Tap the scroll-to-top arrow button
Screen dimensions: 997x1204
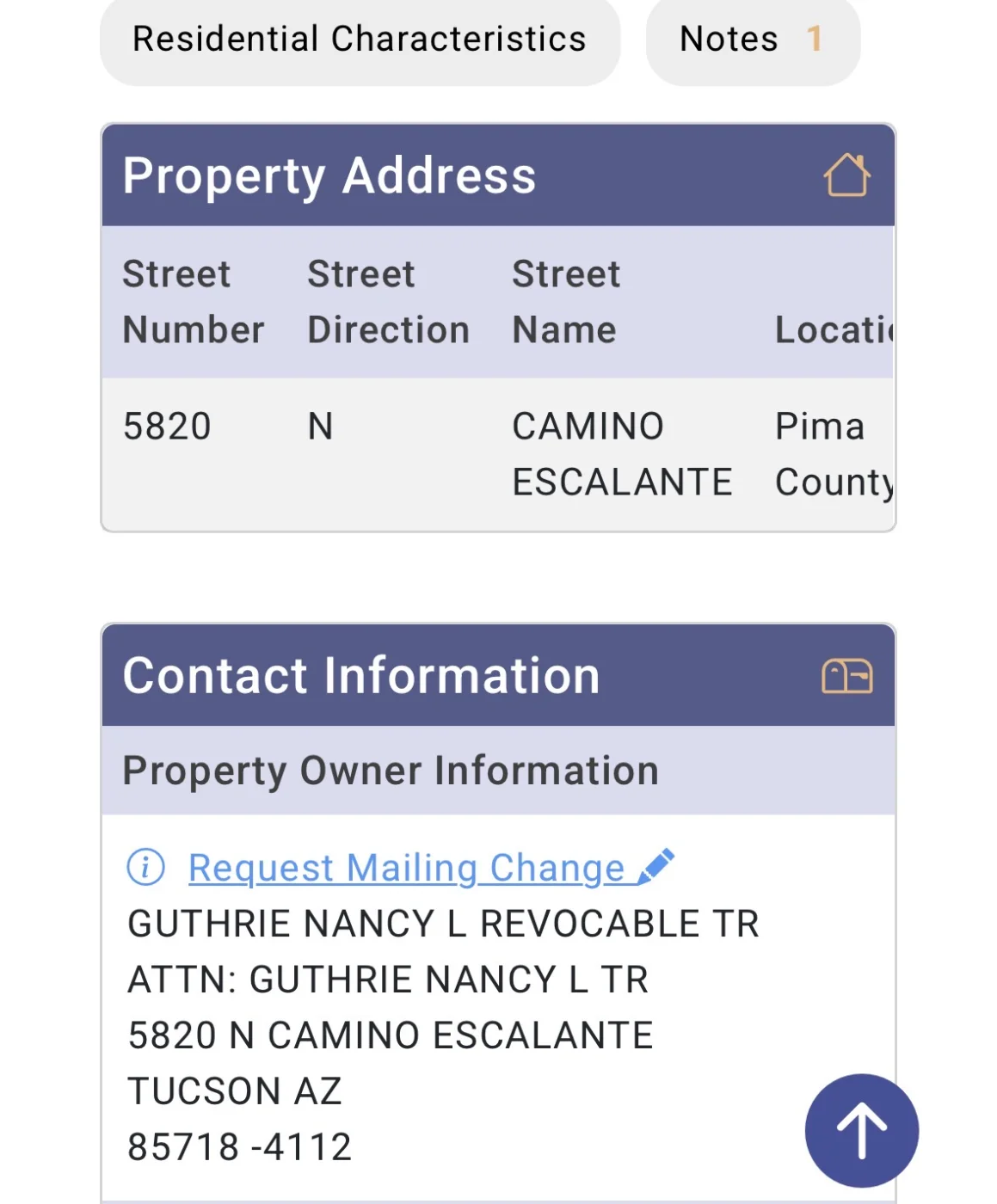[x=861, y=1130]
